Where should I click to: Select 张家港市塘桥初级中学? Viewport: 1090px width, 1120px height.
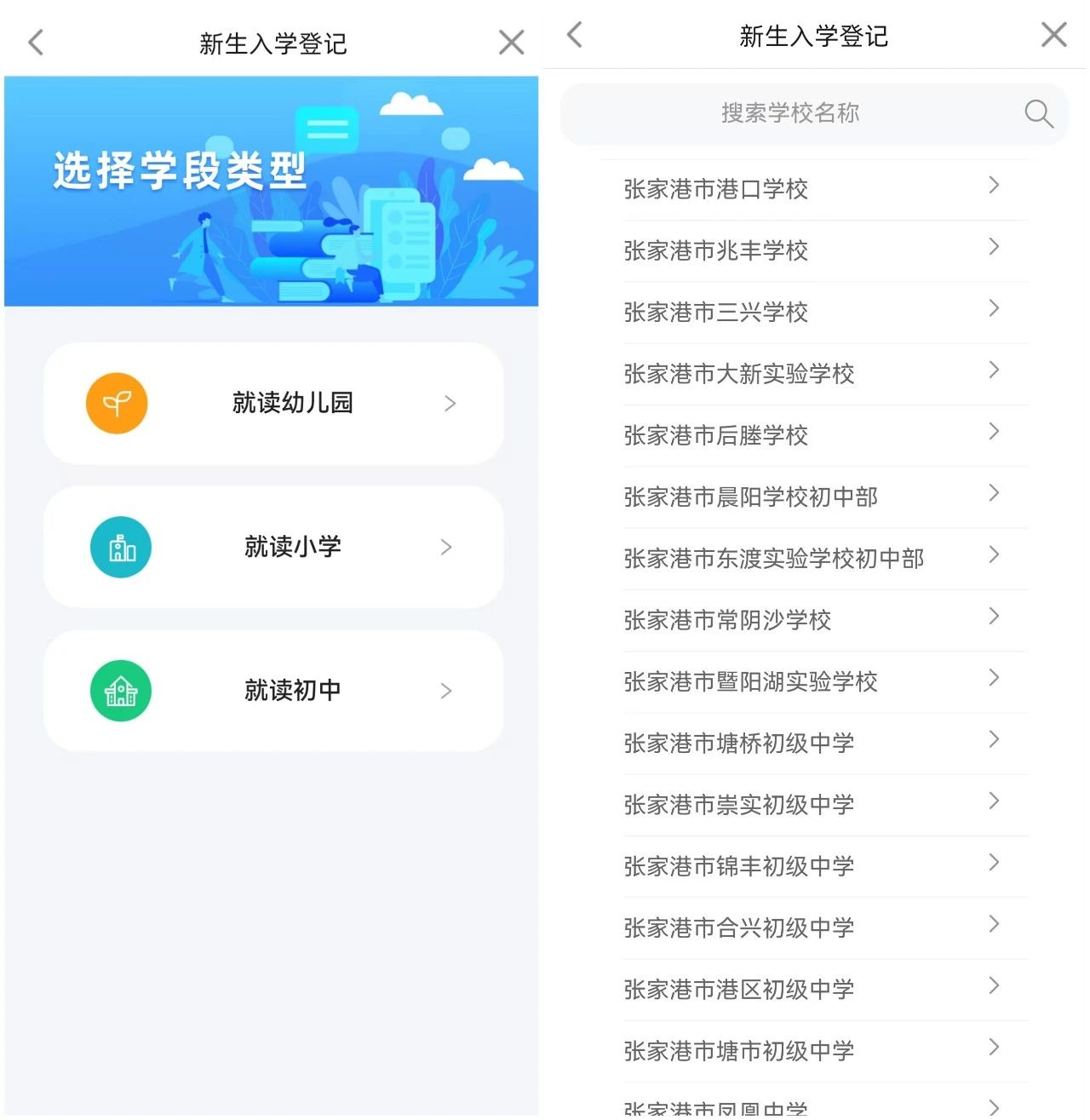813,744
